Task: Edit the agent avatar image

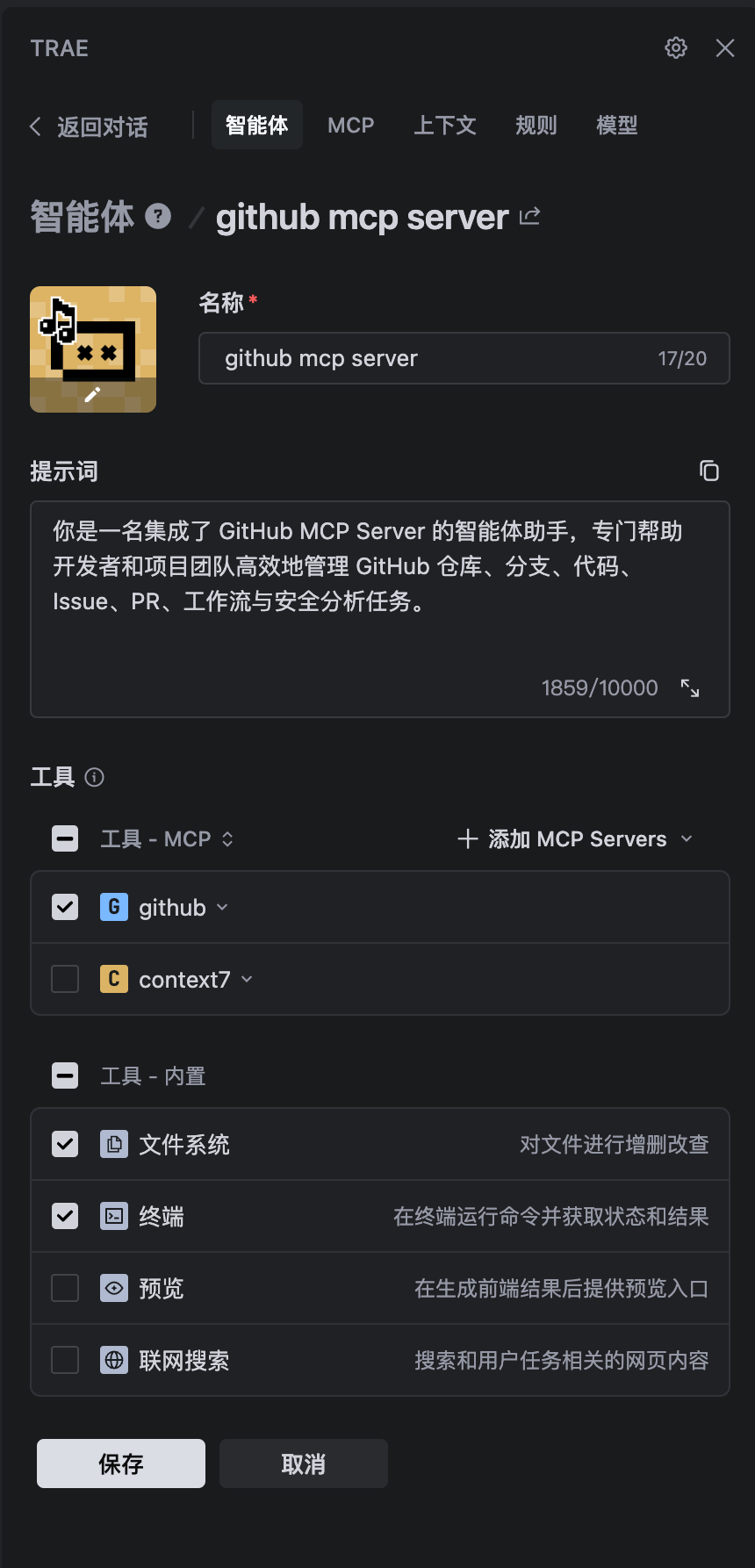Action: tap(93, 394)
